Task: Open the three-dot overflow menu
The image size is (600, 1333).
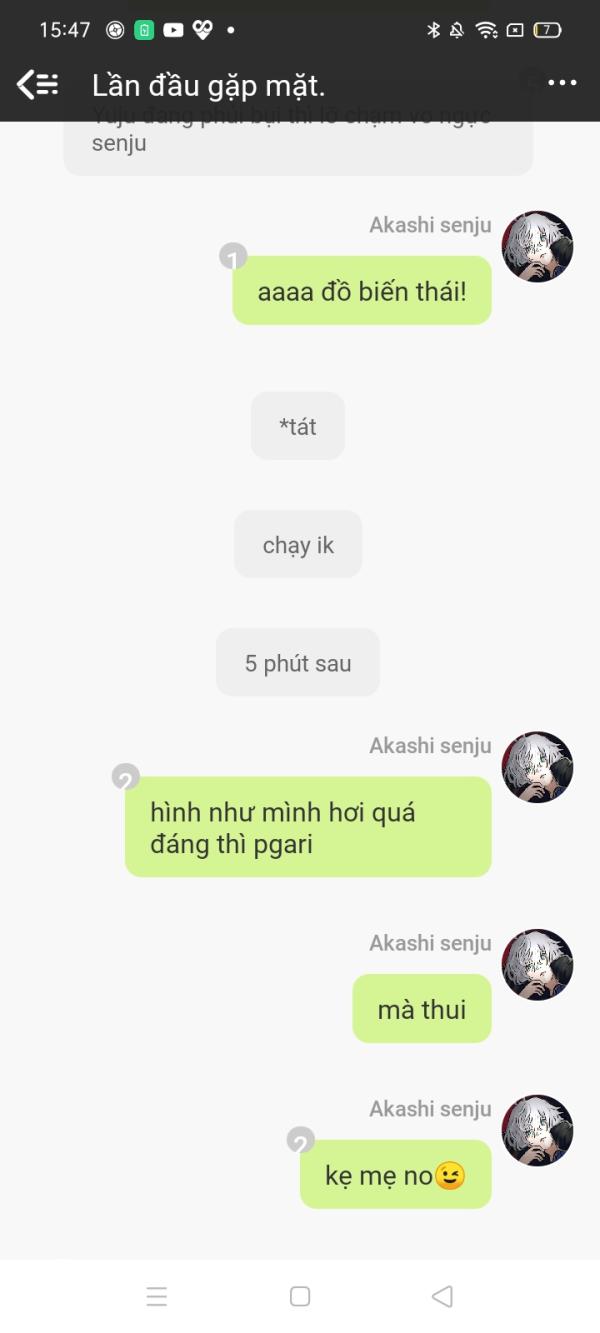Action: tap(563, 83)
